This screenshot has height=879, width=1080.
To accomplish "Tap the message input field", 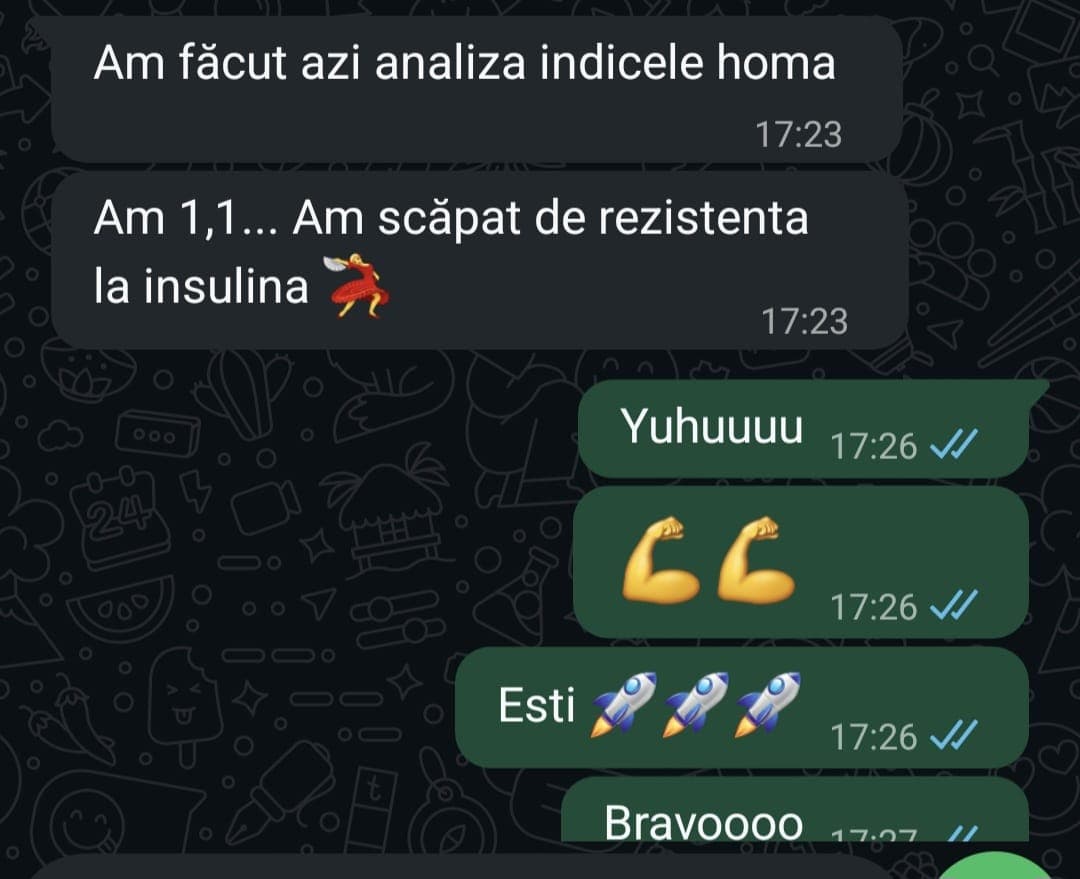I will click(x=450, y=868).
